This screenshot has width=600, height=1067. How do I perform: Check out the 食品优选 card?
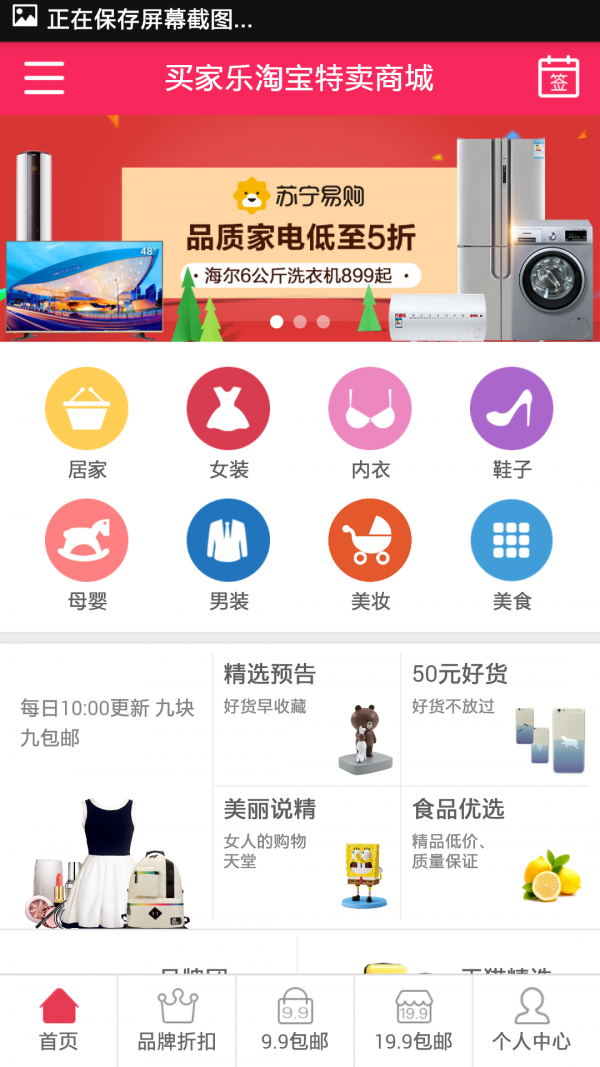(500, 852)
